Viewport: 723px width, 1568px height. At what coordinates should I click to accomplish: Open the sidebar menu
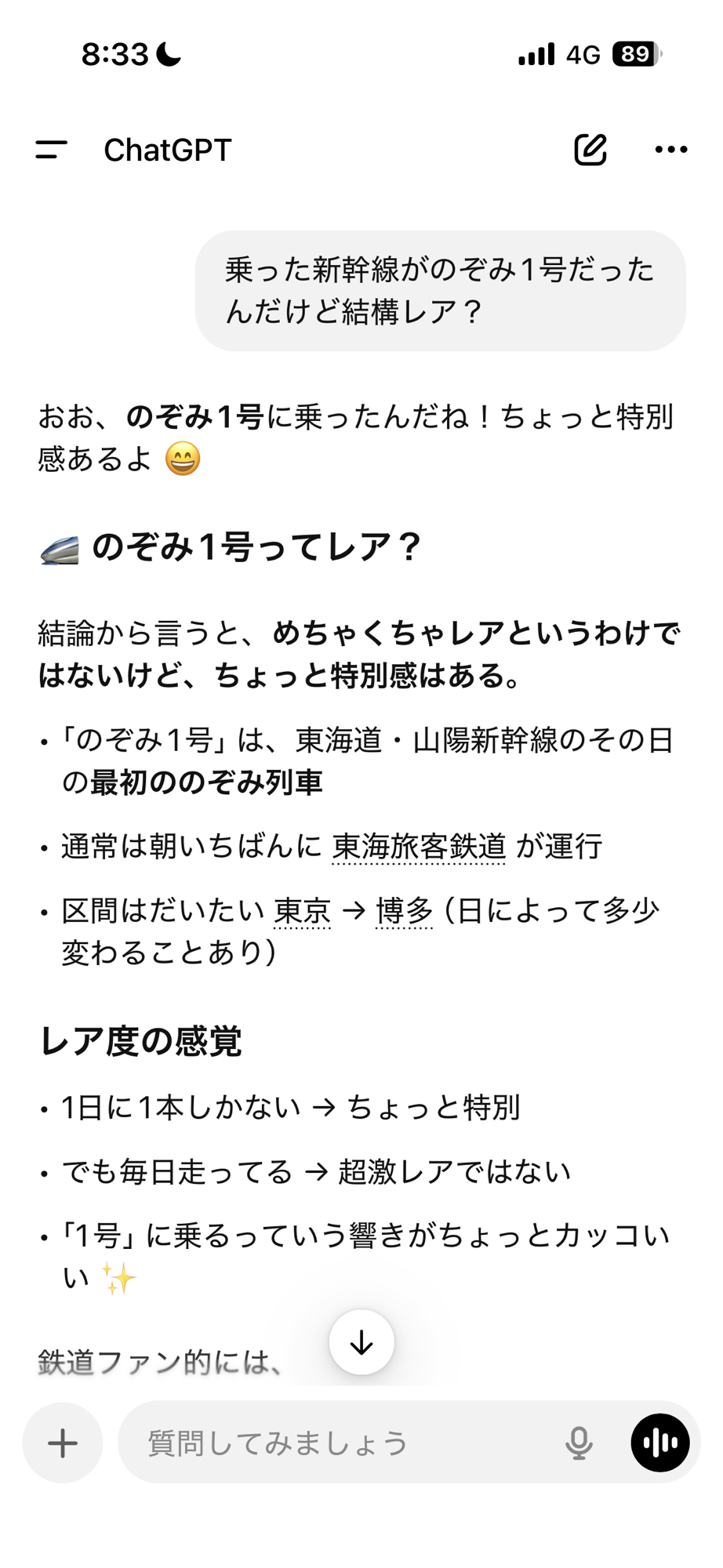click(x=52, y=150)
